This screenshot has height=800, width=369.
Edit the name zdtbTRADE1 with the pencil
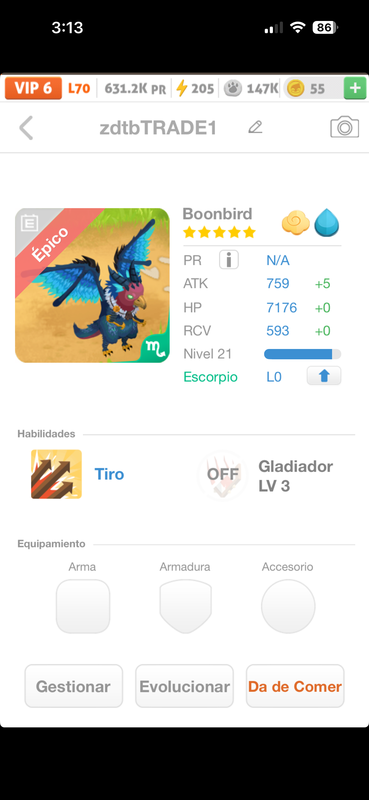click(255, 127)
